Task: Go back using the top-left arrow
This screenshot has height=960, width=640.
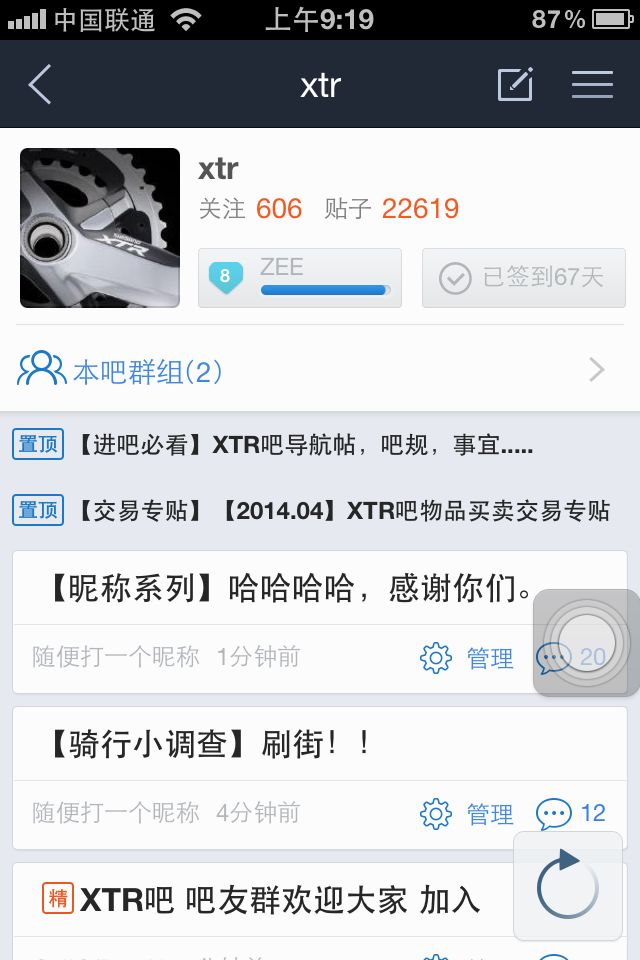Action: [x=40, y=85]
